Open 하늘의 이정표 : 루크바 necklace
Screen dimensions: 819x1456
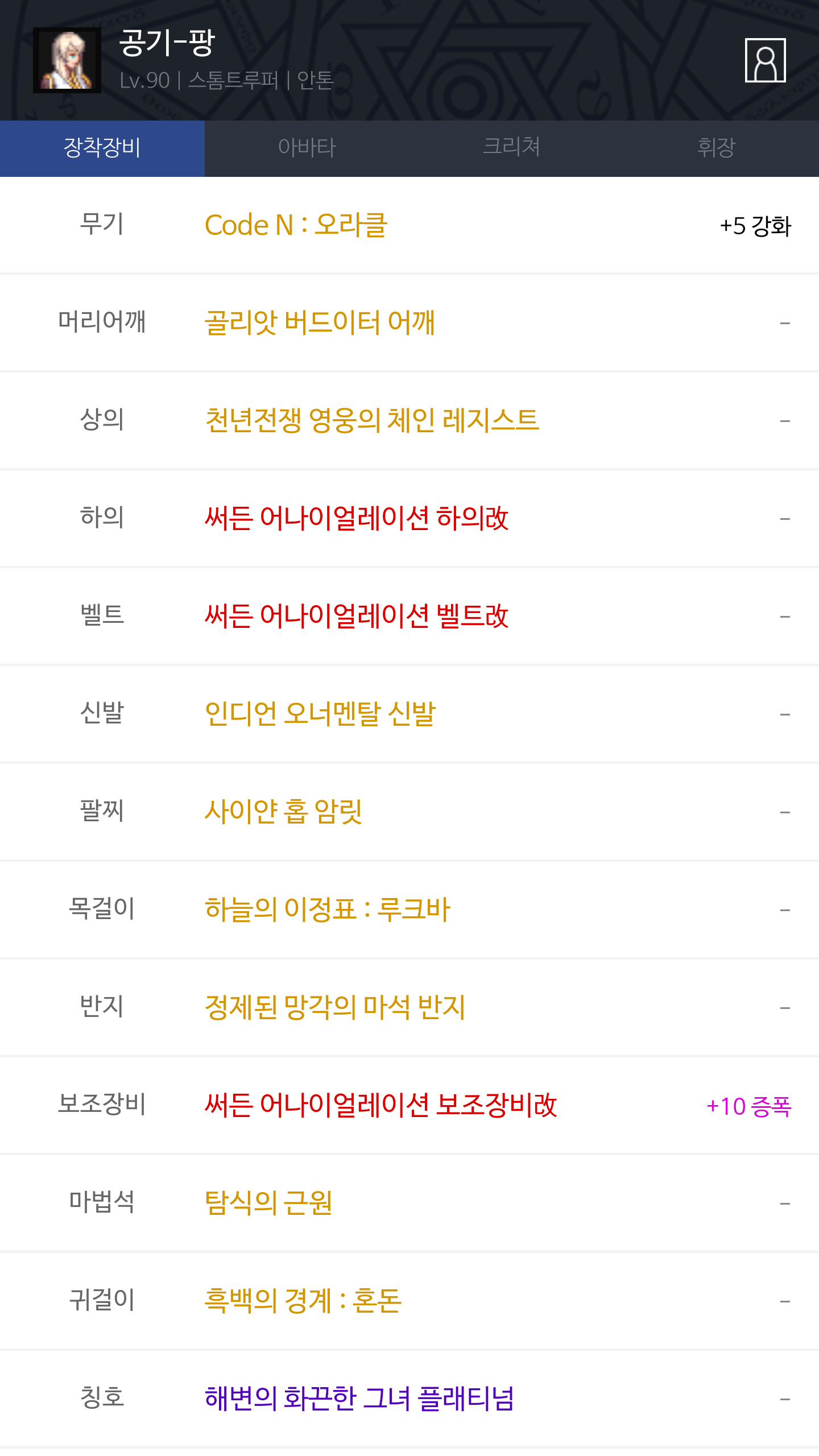point(328,909)
